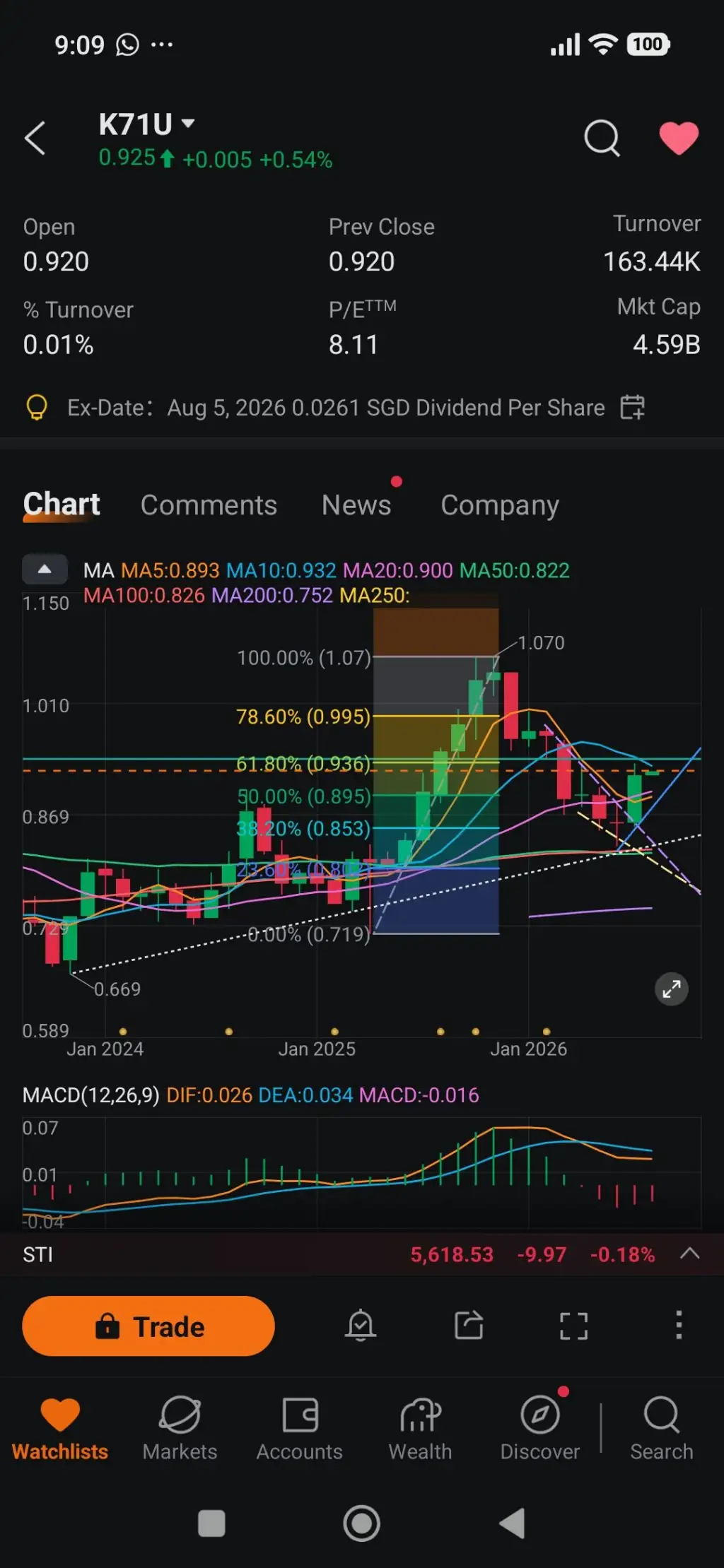This screenshot has width=724, height=1568.
Task: Open the dividend calendar icon
Action: (632, 408)
